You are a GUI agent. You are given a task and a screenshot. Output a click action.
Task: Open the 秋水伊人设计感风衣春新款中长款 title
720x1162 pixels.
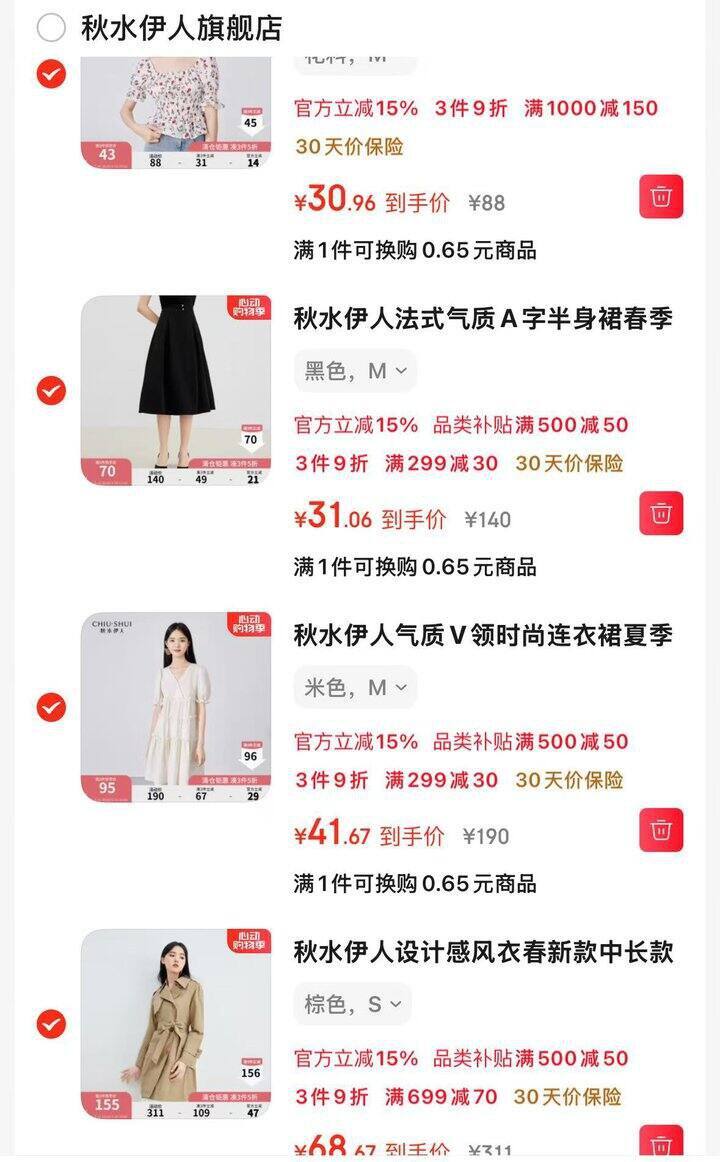483,952
